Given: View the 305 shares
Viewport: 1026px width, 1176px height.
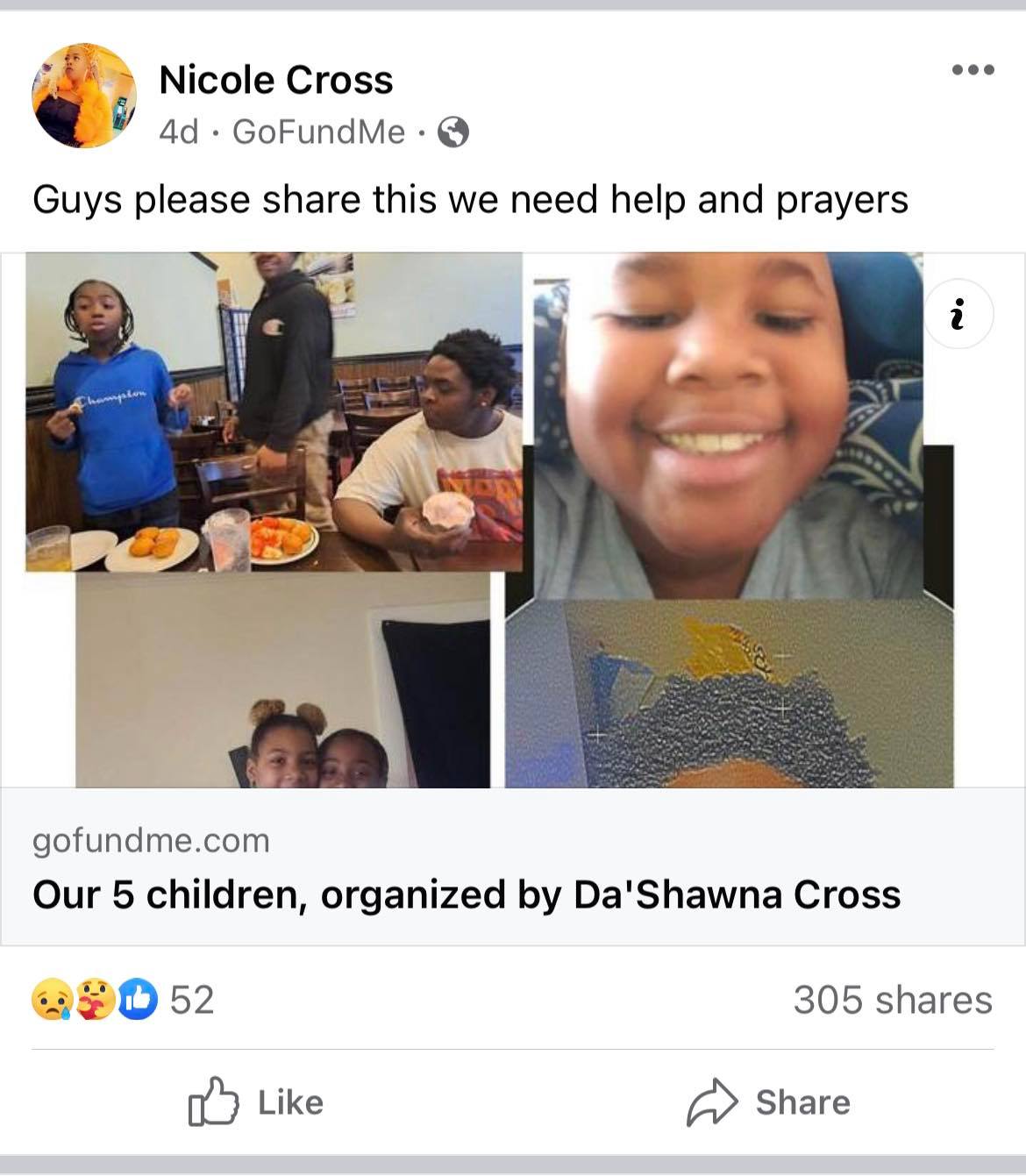Looking at the screenshot, I should point(892,1000).
